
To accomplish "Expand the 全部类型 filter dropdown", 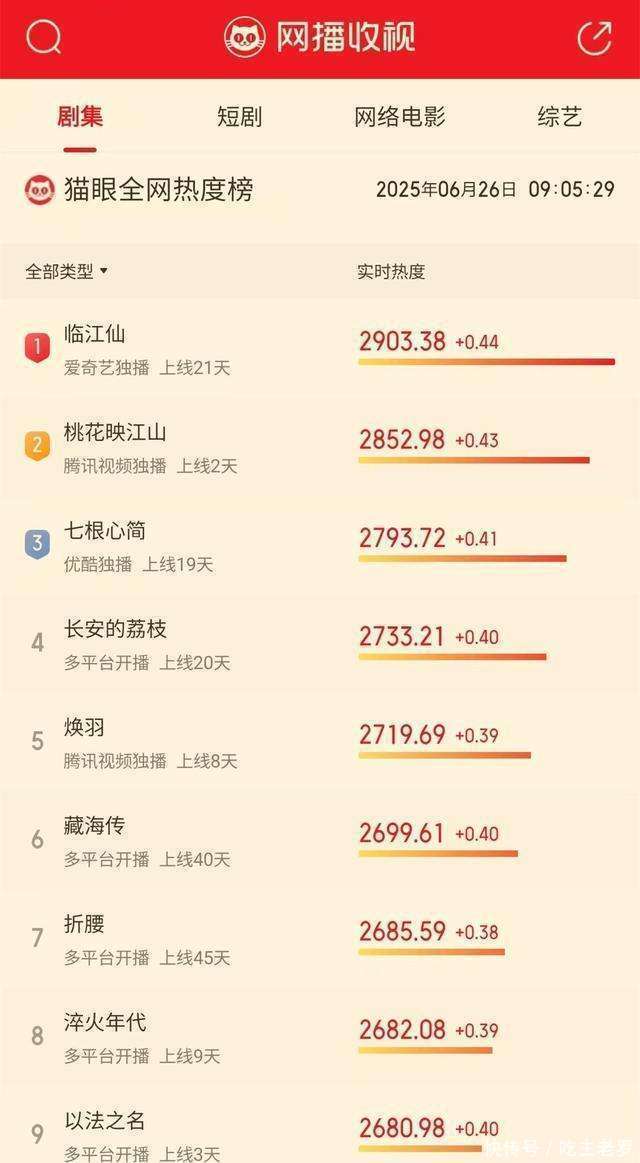I will click(x=67, y=271).
